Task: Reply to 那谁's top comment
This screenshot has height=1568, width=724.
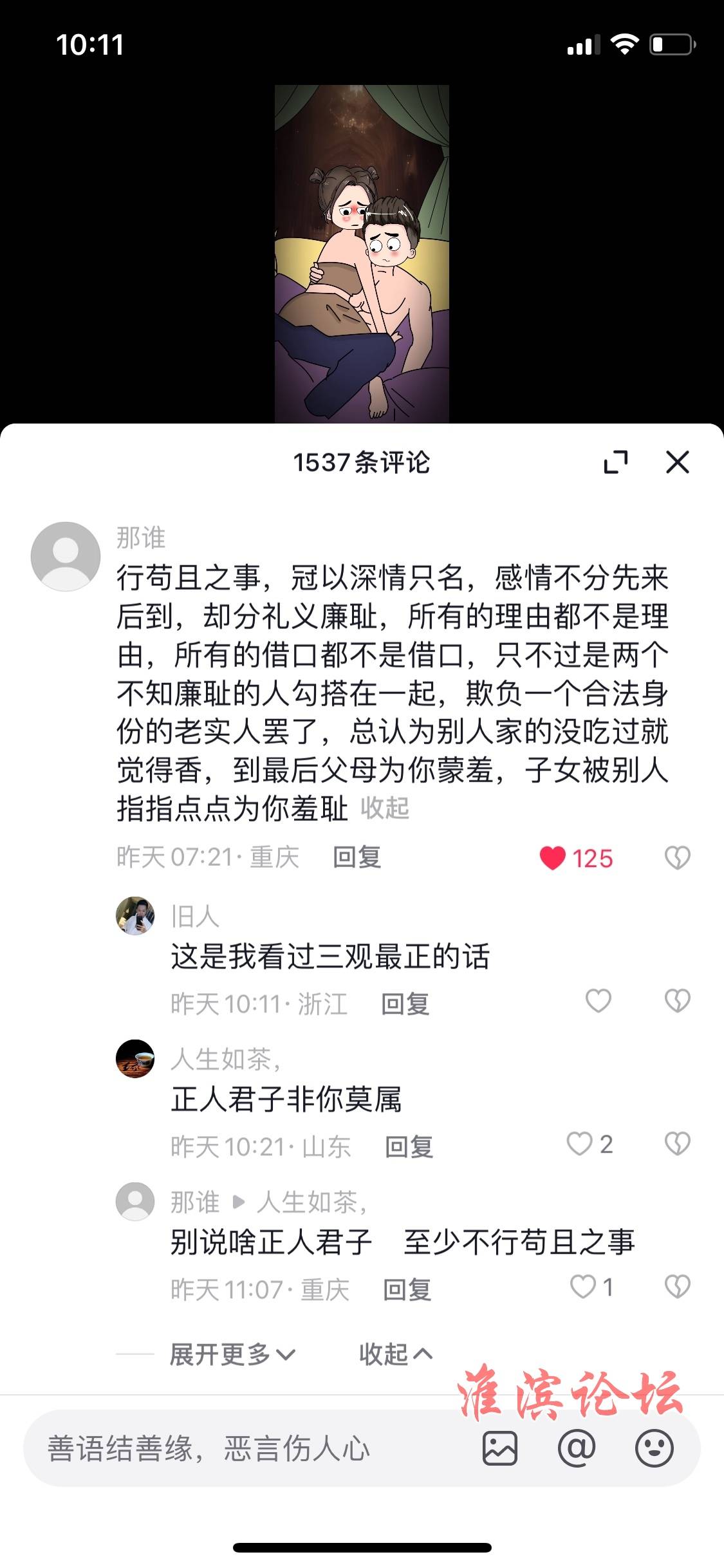Action: click(357, 858)
